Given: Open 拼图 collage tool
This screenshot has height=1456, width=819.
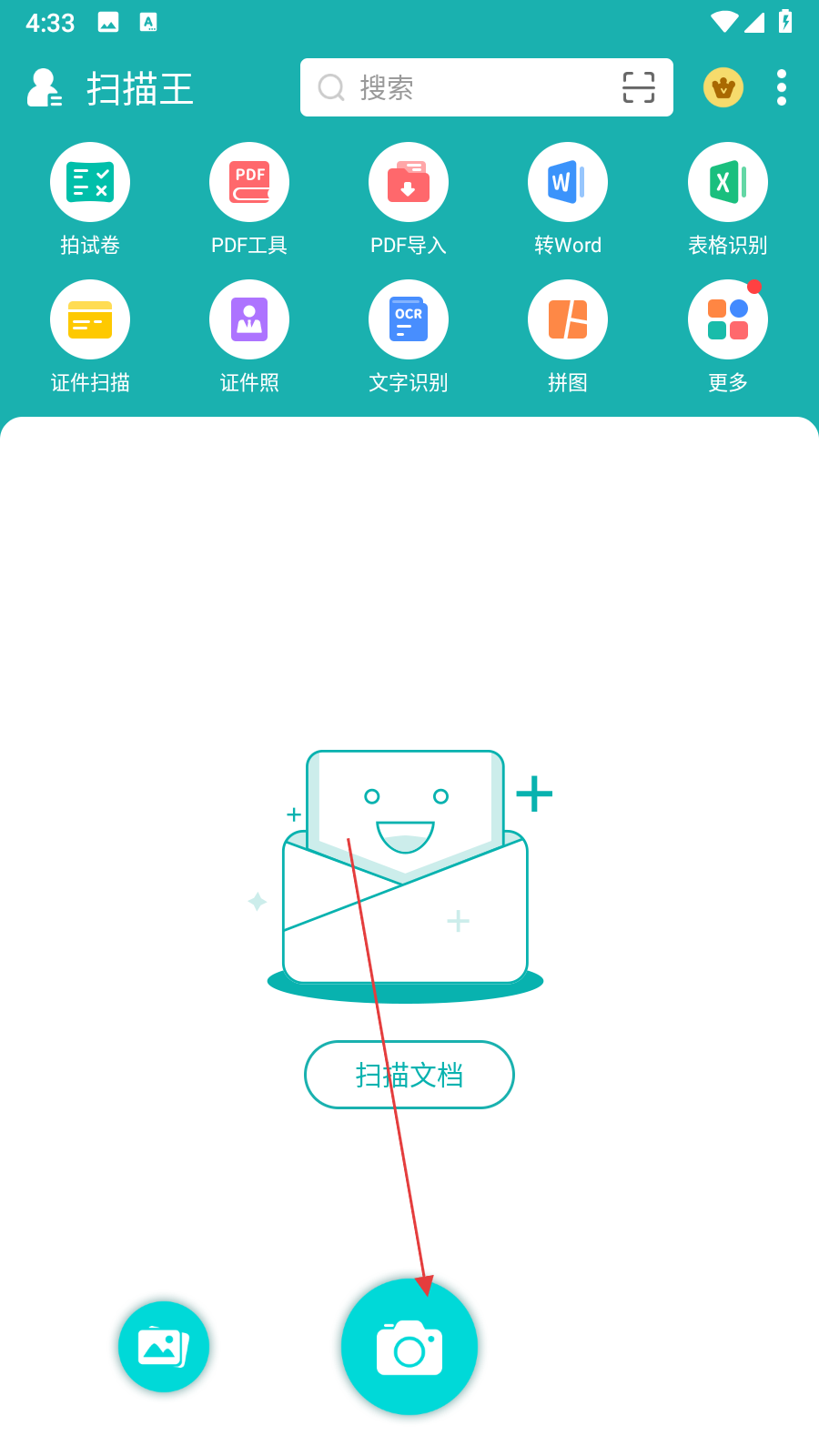Looking at the screenshot, I should [x=568, y=320].
